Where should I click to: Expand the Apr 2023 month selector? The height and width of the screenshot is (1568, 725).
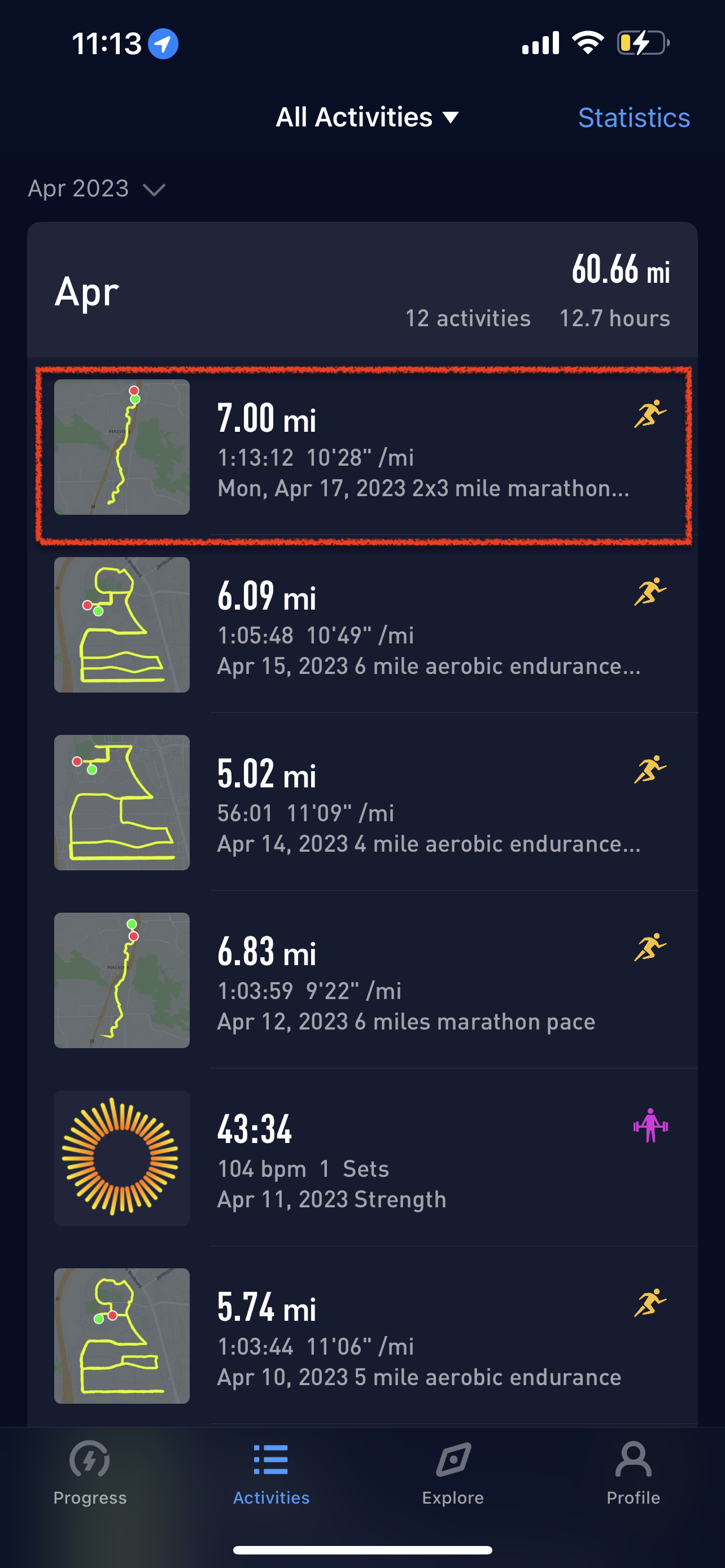pos(96,189)
